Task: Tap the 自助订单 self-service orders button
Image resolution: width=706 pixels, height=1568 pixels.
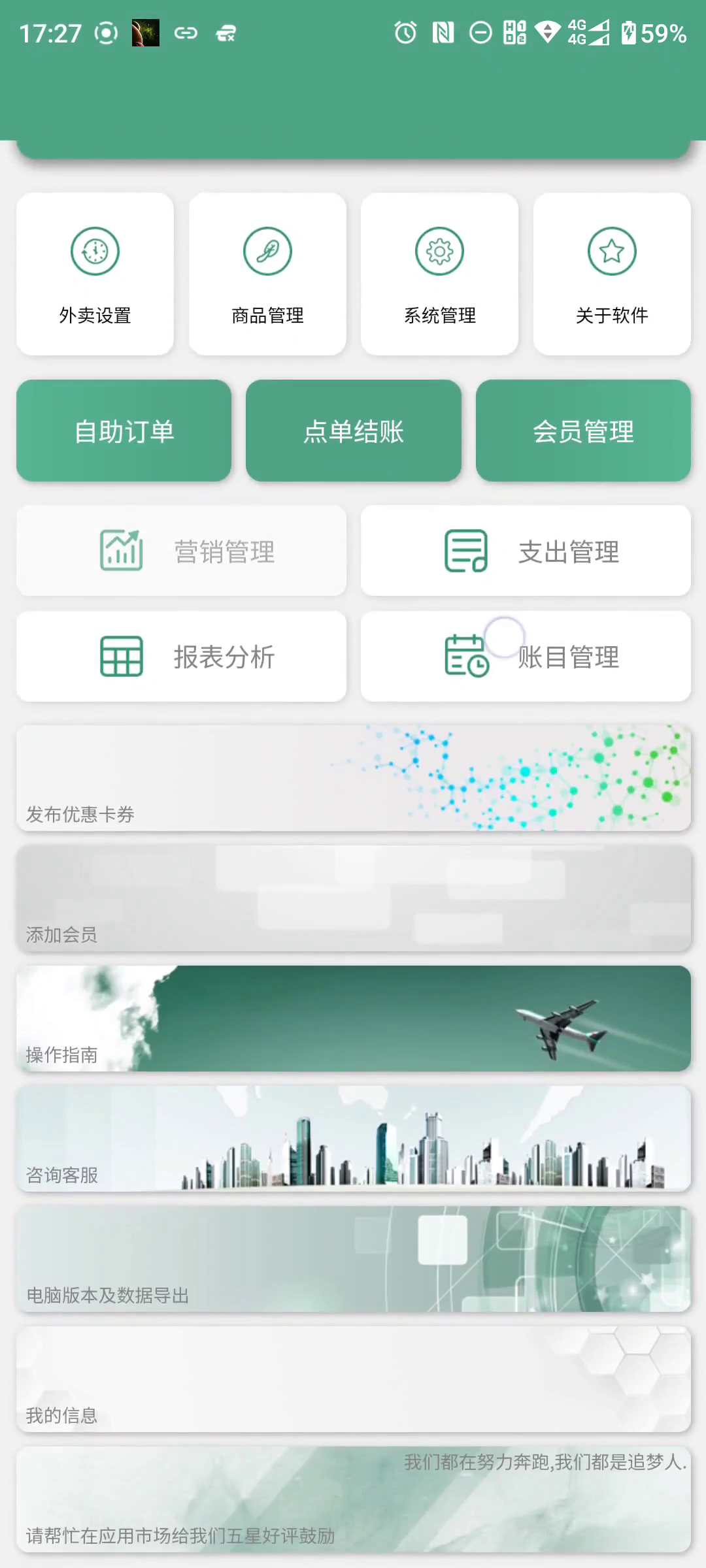Action: point(124,431)
